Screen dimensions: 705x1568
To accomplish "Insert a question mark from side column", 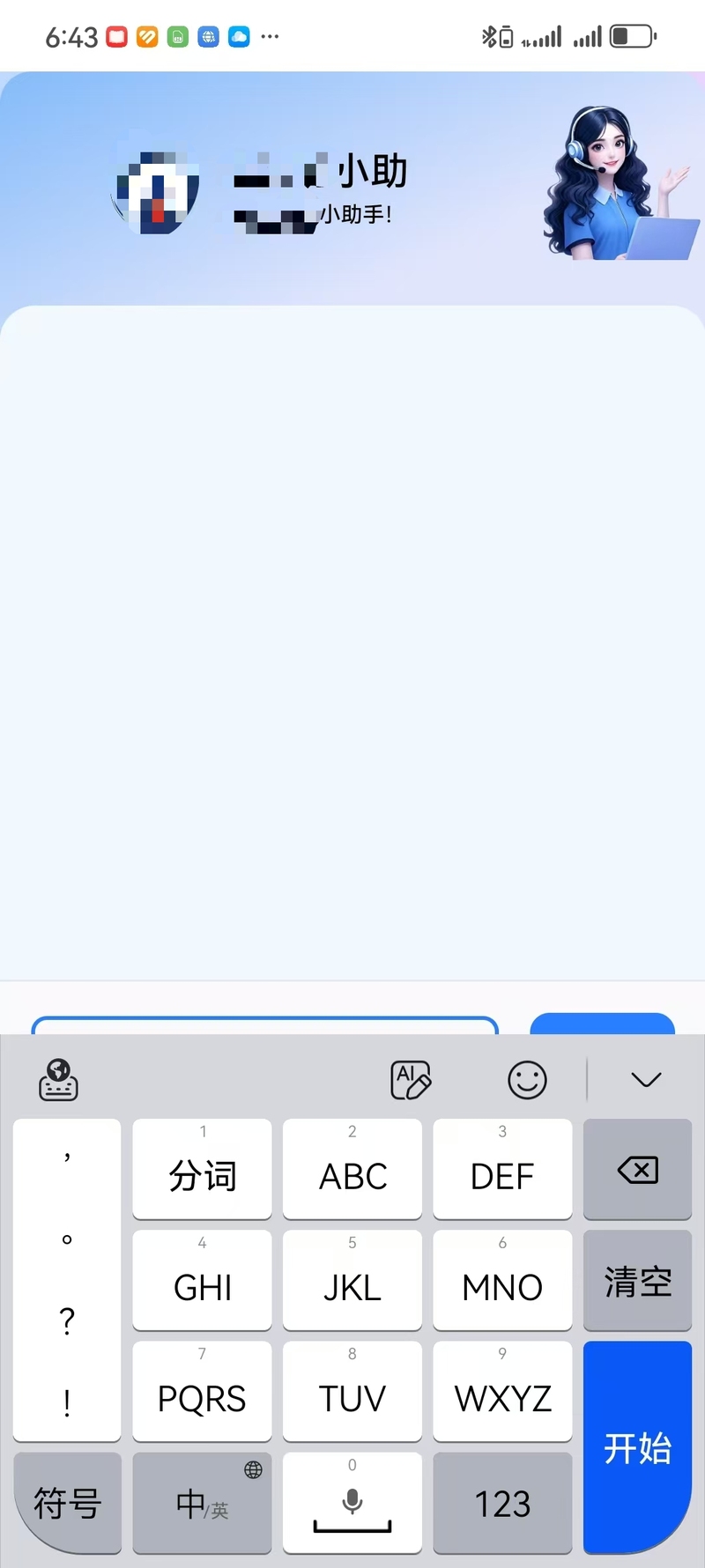I will point(67,1321).
